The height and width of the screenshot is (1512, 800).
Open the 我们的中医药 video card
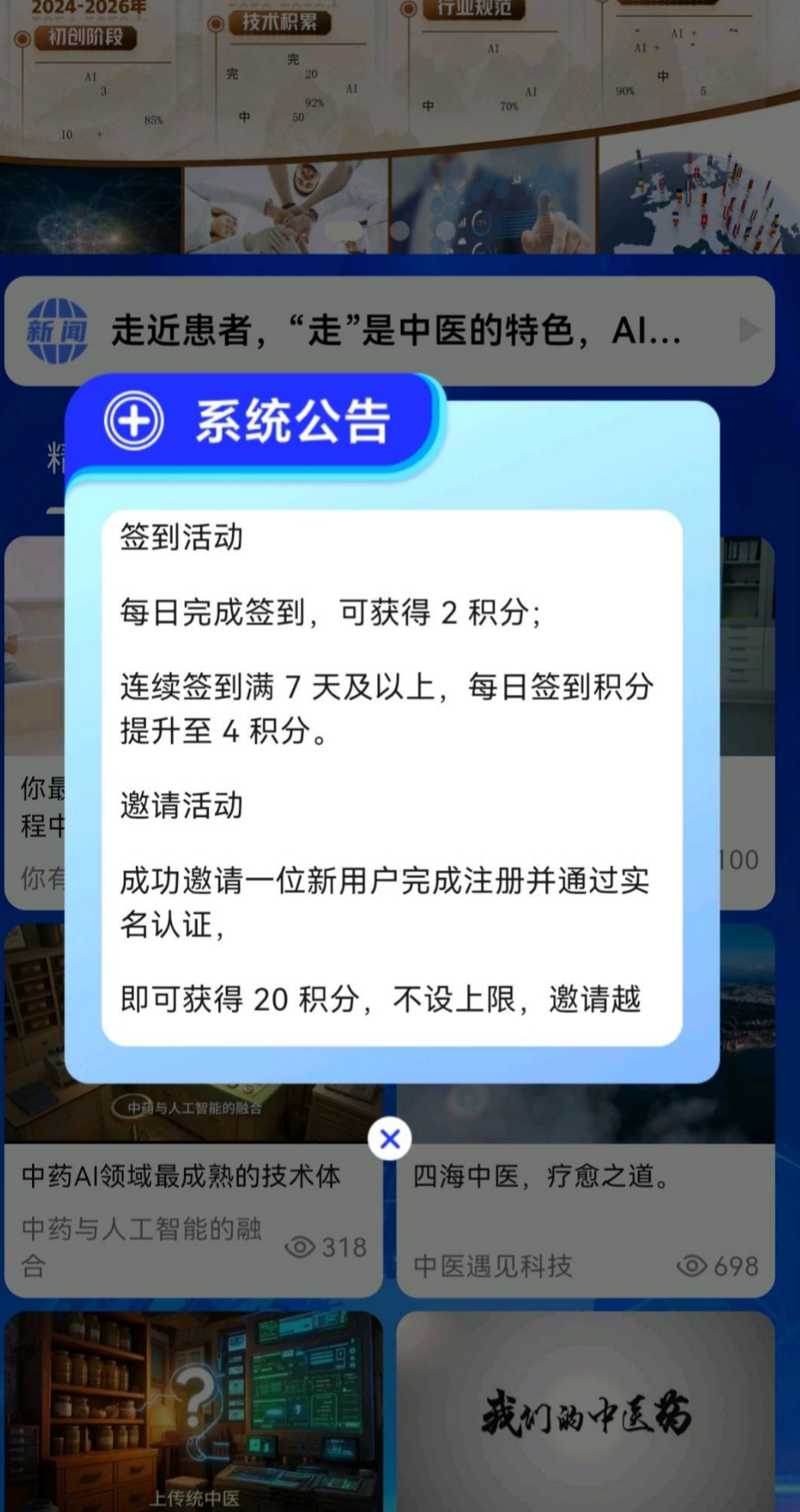(x=585, y=1411)
